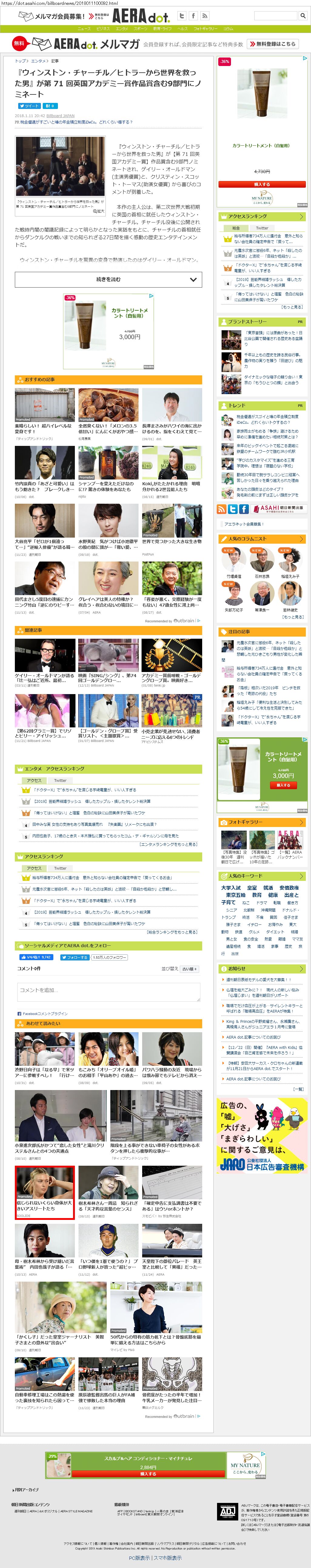
Task: Open recommended article about 竹内涼真
Action: coord(45,466)
